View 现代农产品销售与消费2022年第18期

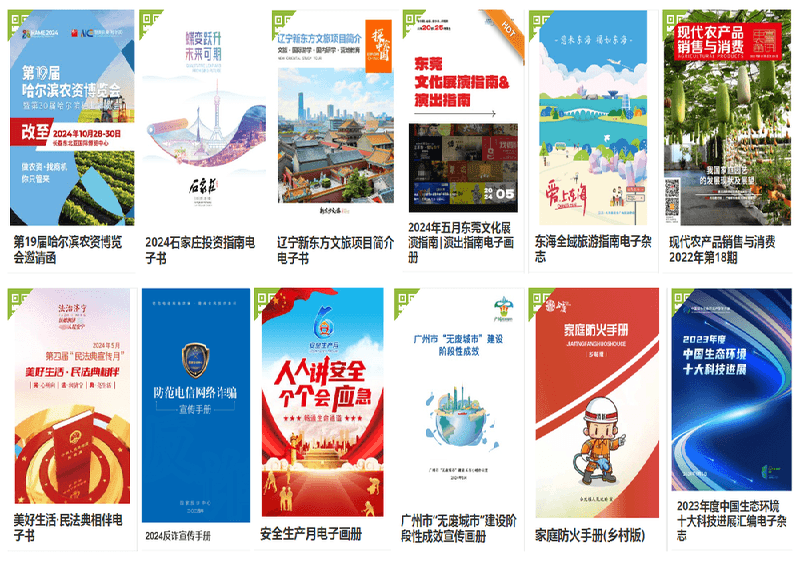[x=724, y=119]
